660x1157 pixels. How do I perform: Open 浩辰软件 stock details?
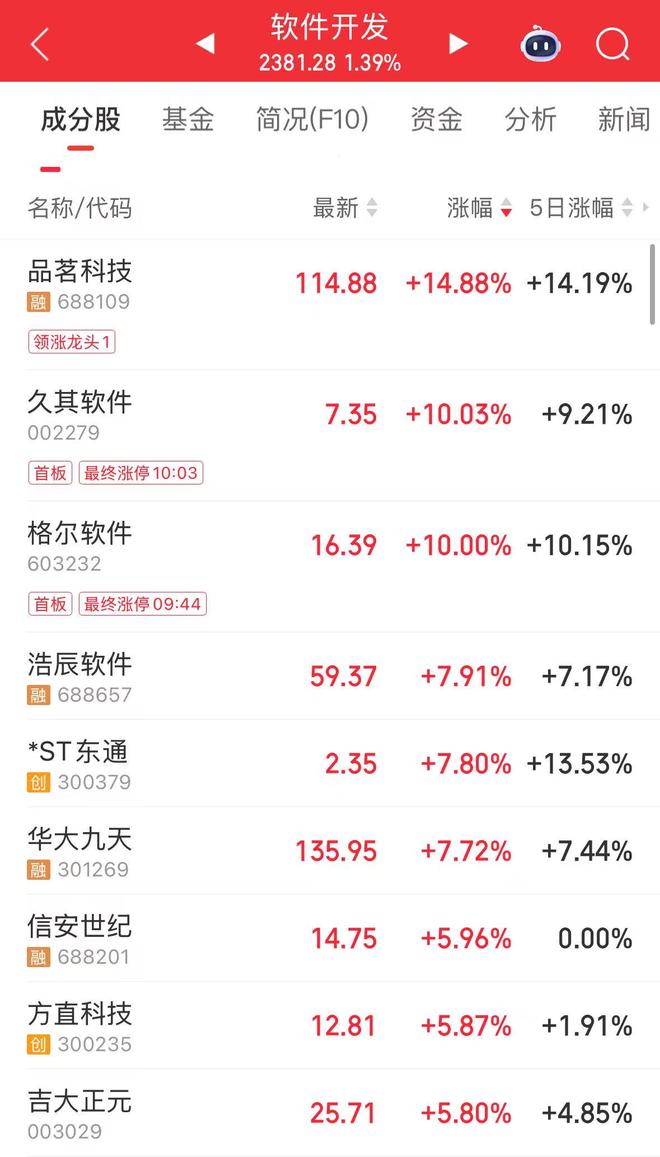(80, 664)
